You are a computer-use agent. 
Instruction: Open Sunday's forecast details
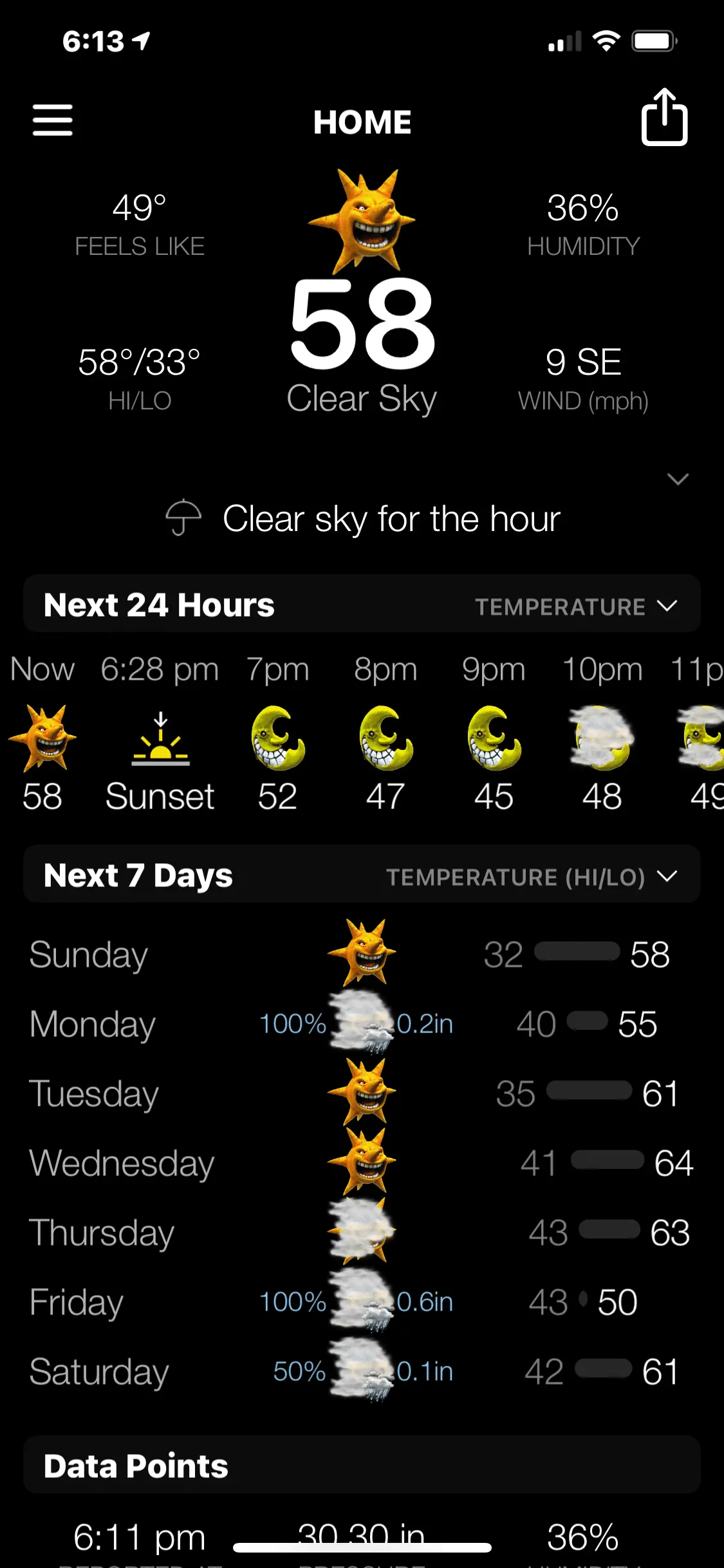pos(360,954)
